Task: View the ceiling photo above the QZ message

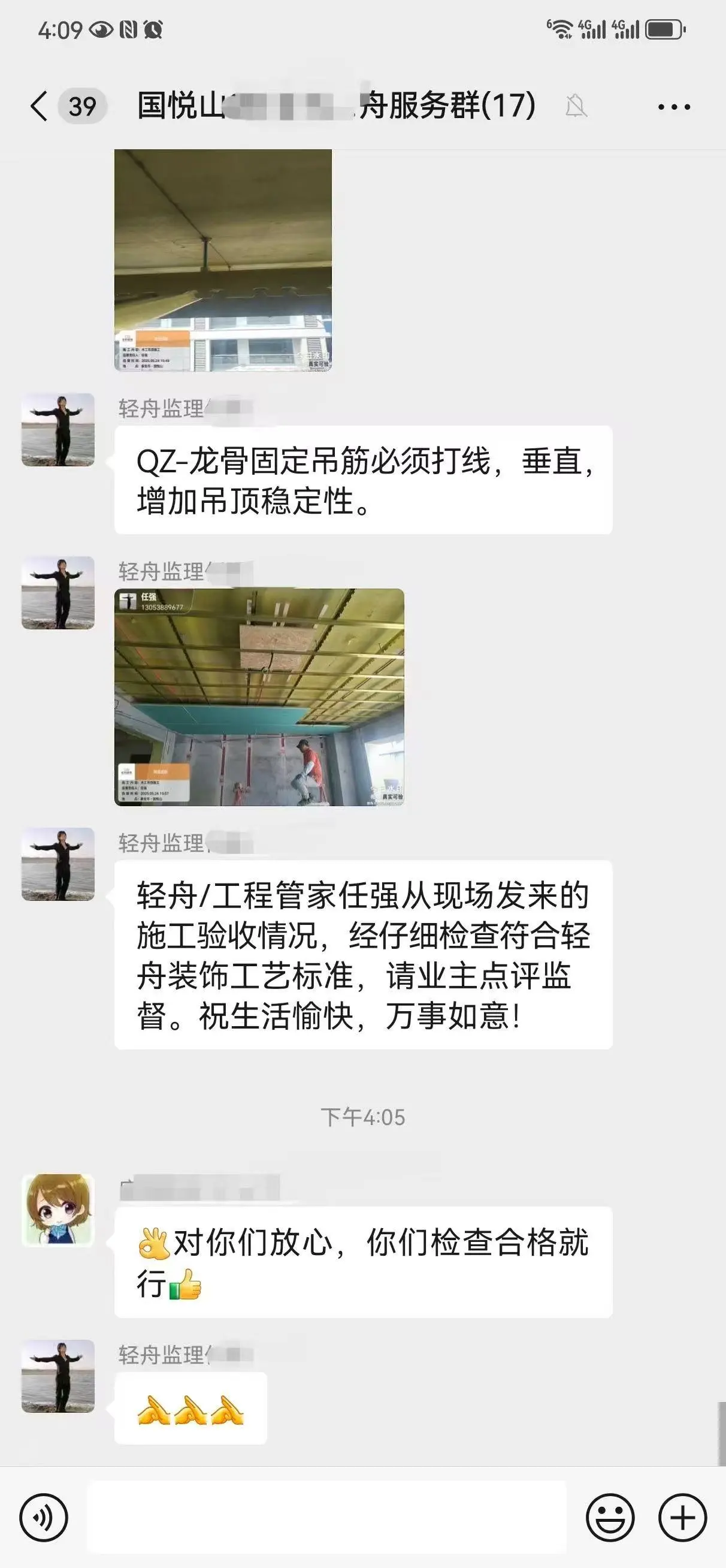Action: tap(223, 260)
